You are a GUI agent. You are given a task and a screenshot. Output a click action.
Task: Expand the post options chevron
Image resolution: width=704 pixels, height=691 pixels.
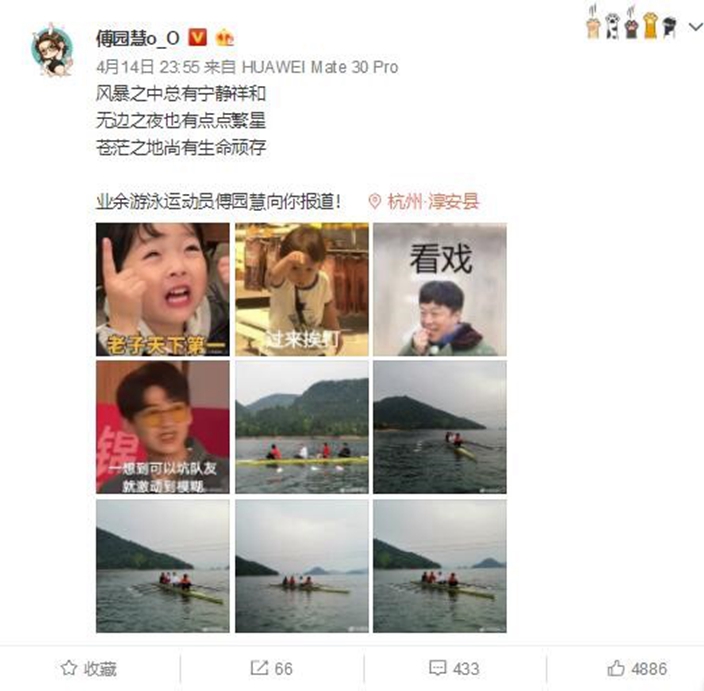click(695, 28)
